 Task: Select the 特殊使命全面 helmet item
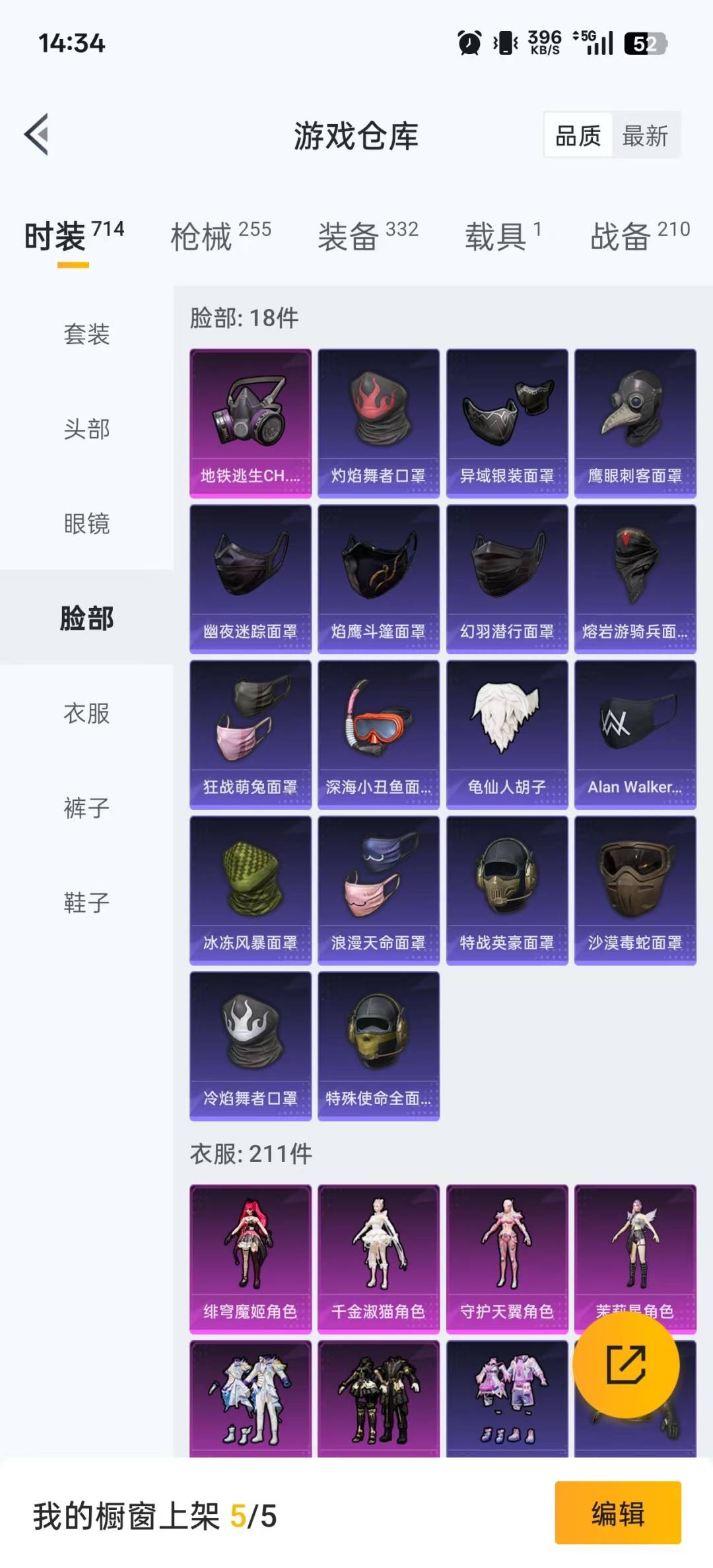pos(378,1043)
